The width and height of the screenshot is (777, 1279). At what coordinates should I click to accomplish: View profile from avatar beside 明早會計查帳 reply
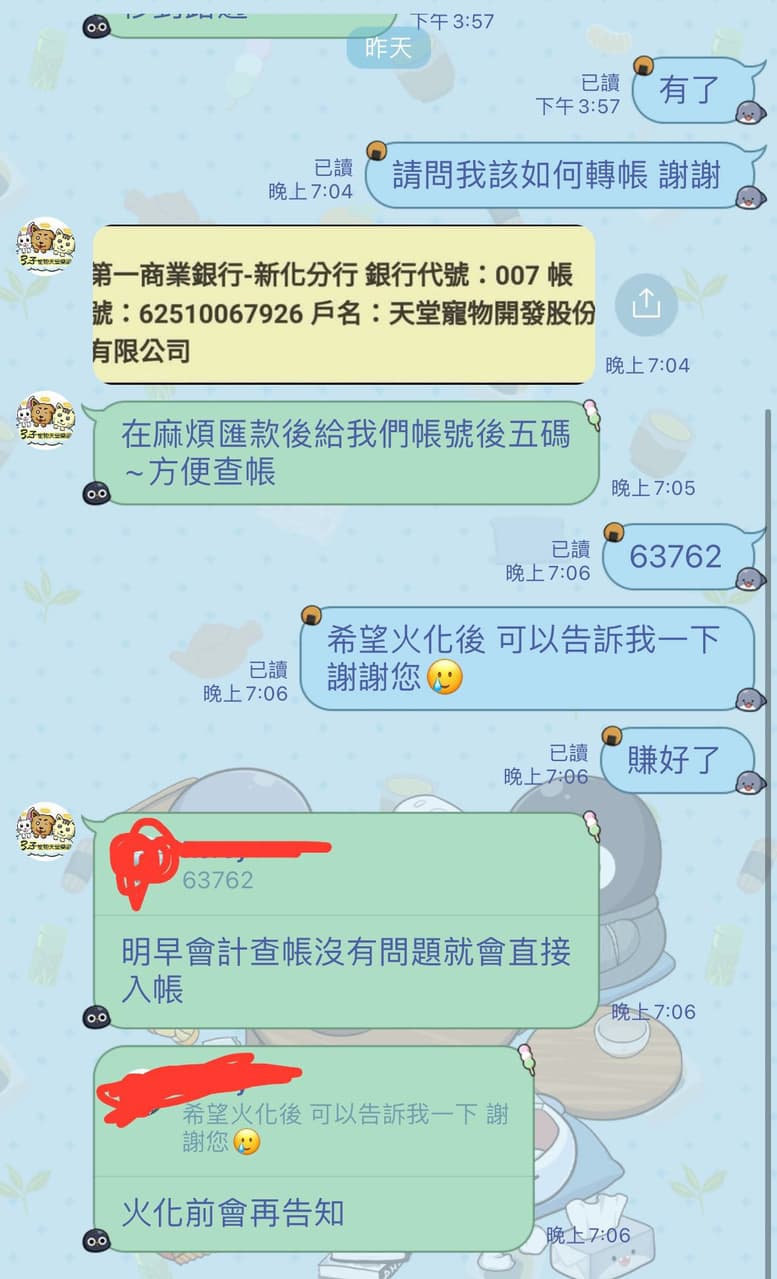coord(45,831)
